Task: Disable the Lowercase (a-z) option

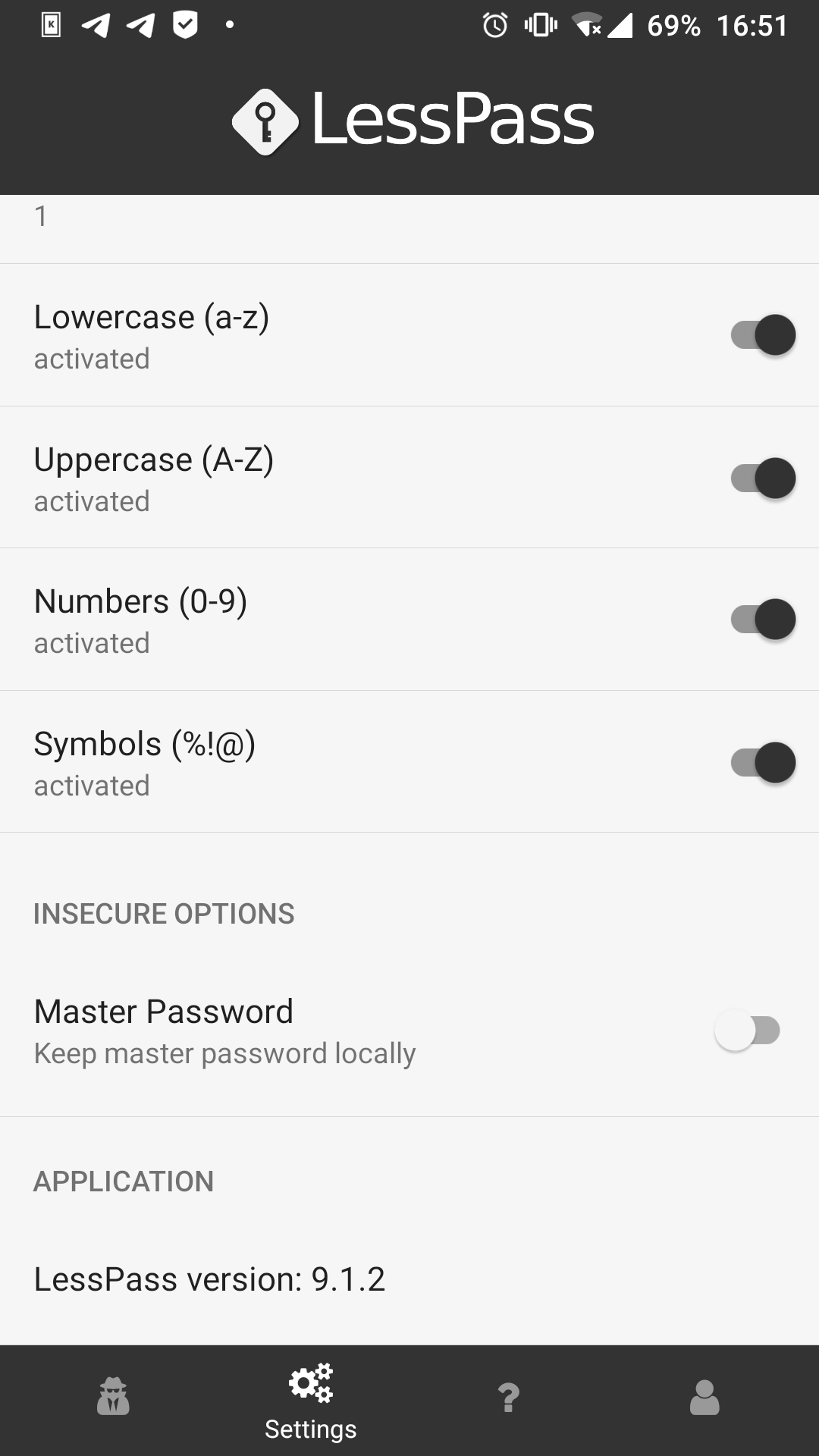Action: [761, 334]
